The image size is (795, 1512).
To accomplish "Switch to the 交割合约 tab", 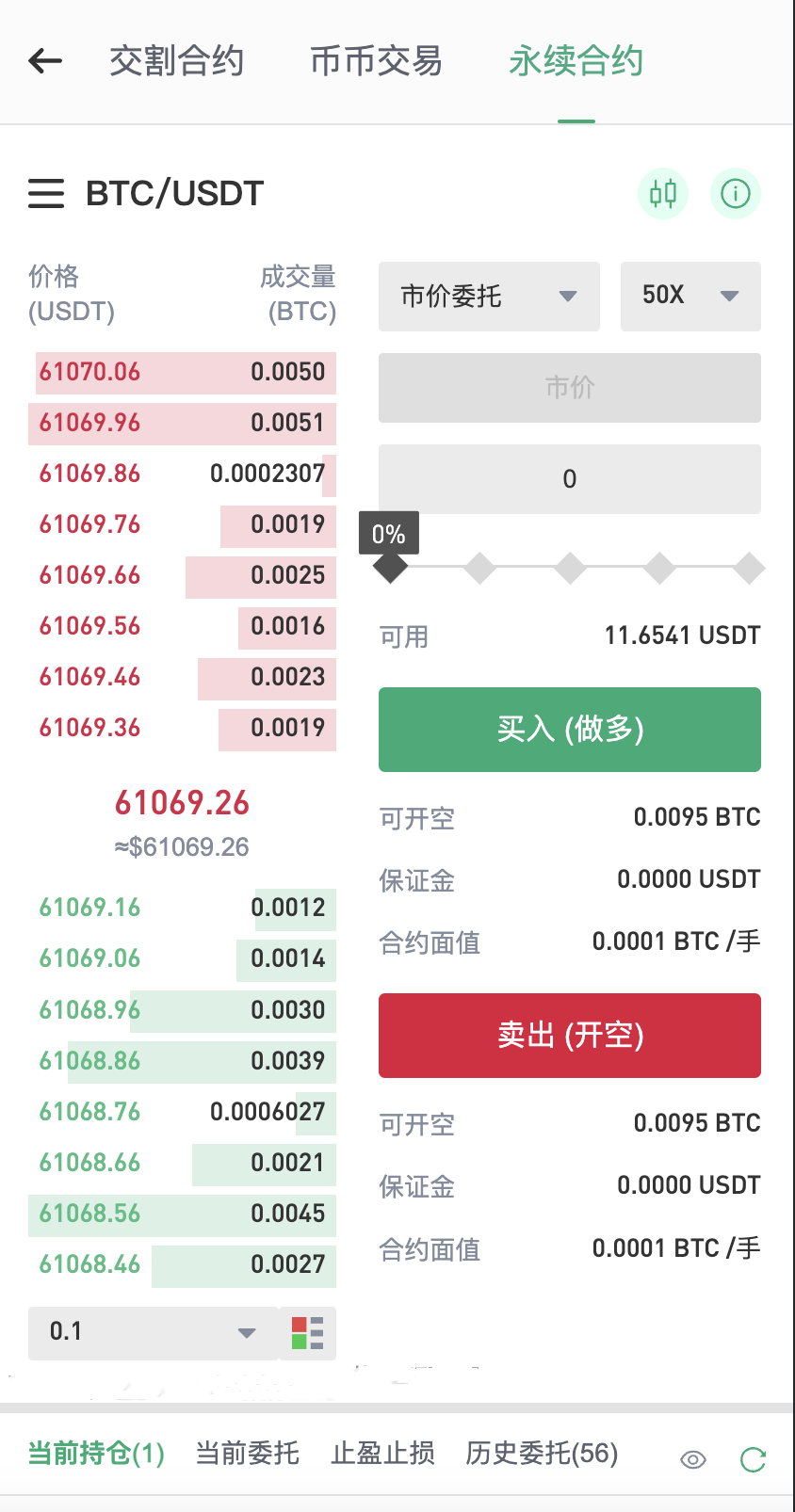I will pyautogui.click(x=176, y=61).
